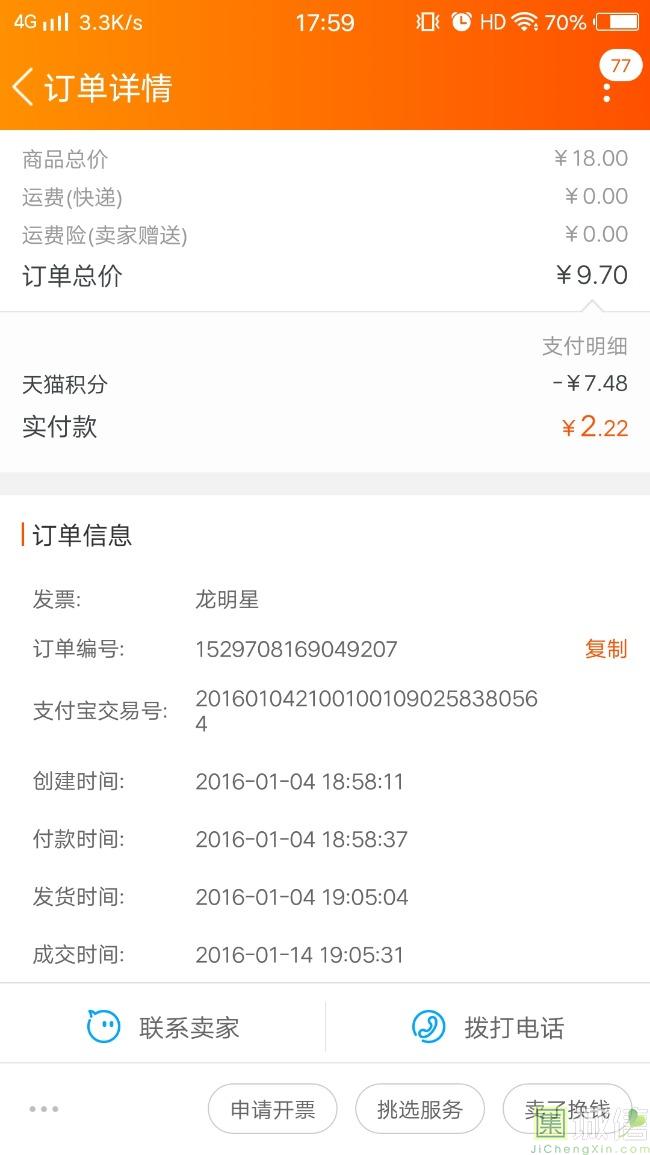Screen dimensions: 650x1155
Task: Open 挑选服务 options
Action: [x=420, y=1109]
